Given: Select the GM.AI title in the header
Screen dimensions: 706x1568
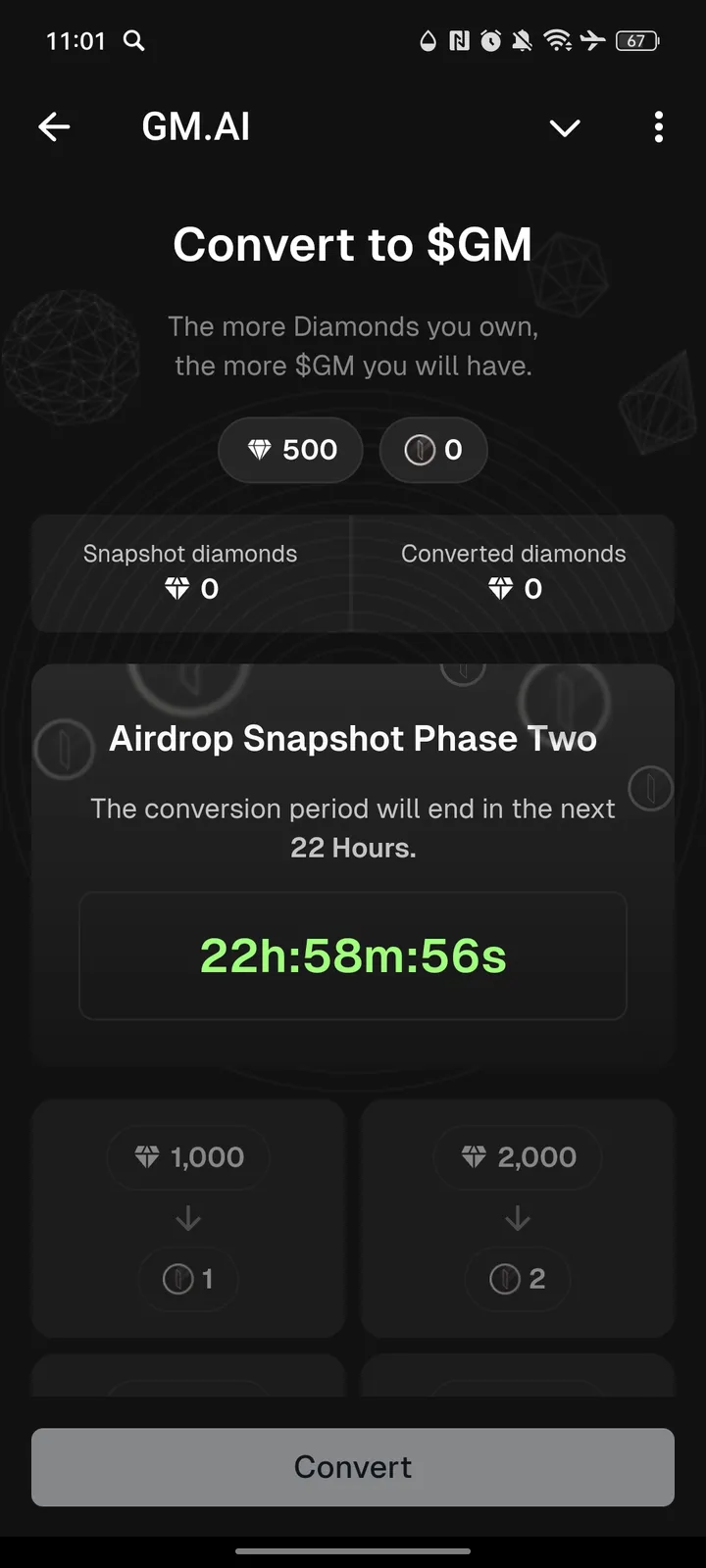Looking at the screenshot, I should [x=195, y=127].
